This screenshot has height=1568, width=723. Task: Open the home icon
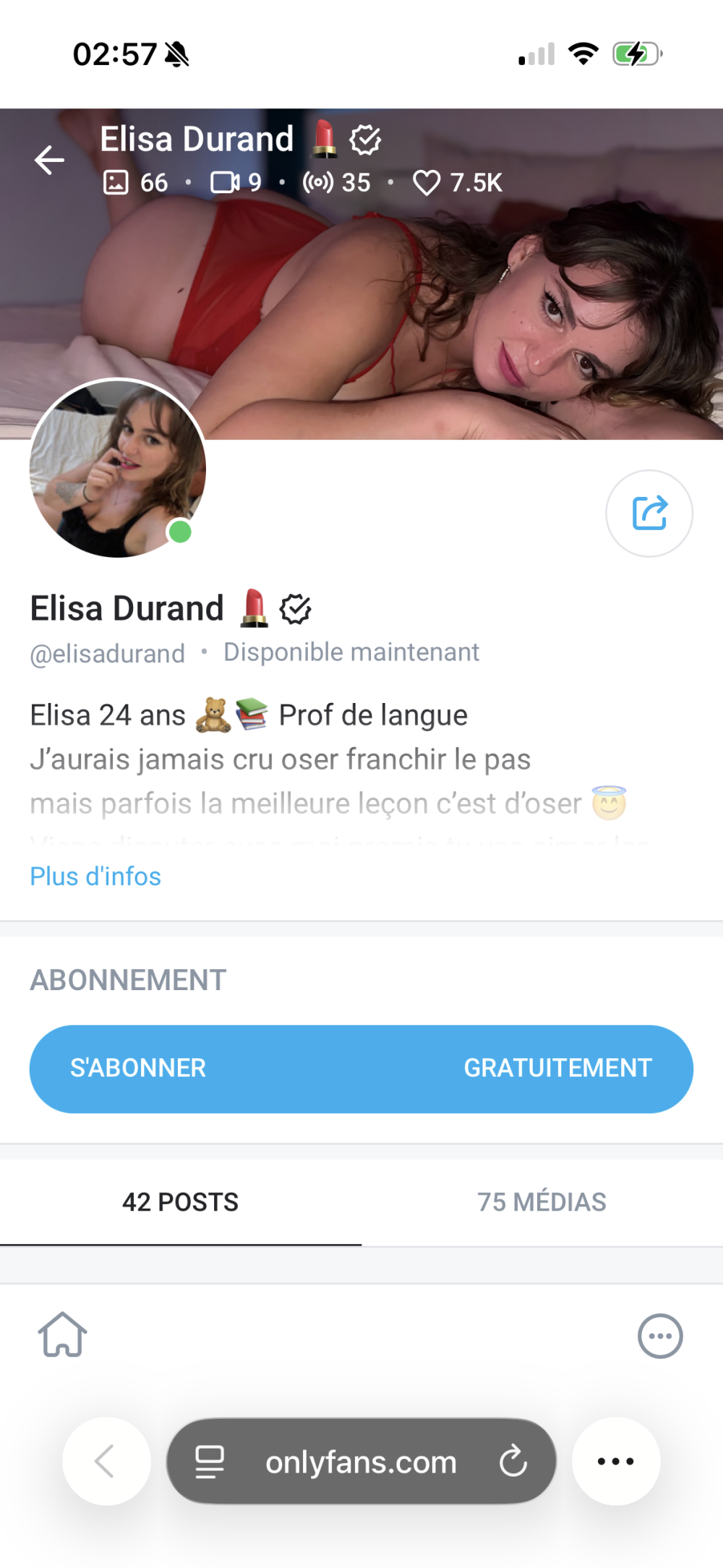(63, 1335)
